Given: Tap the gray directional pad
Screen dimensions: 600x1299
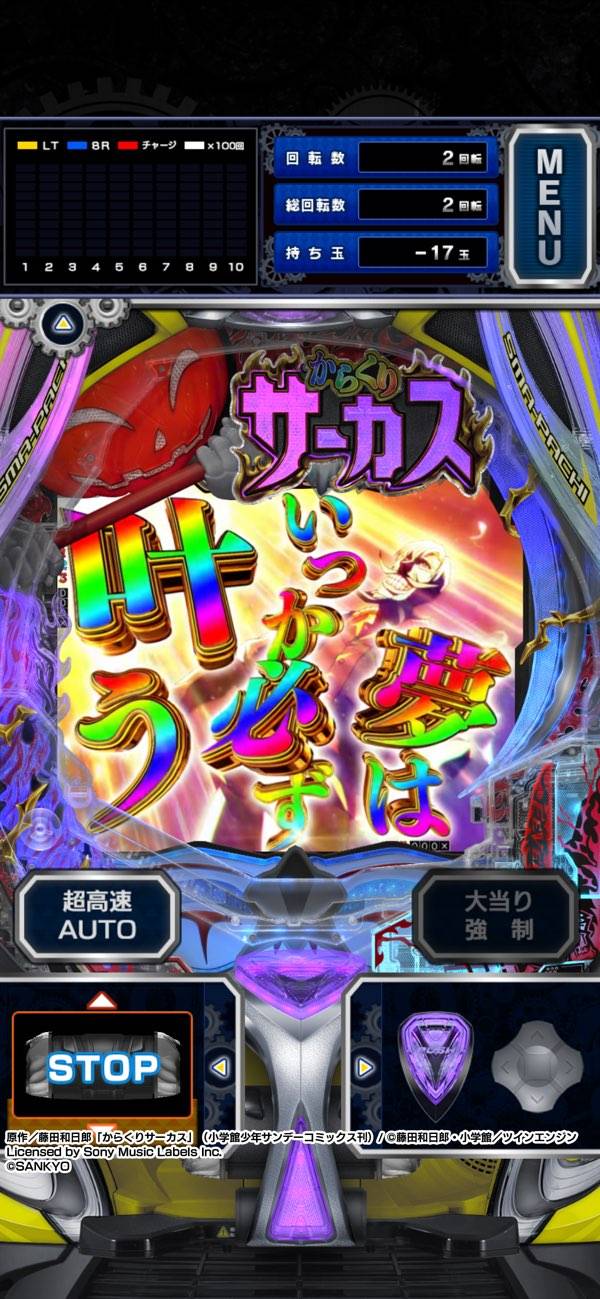Looking at the screenshot, I should pyautogui.click(x=537, y=1064).
